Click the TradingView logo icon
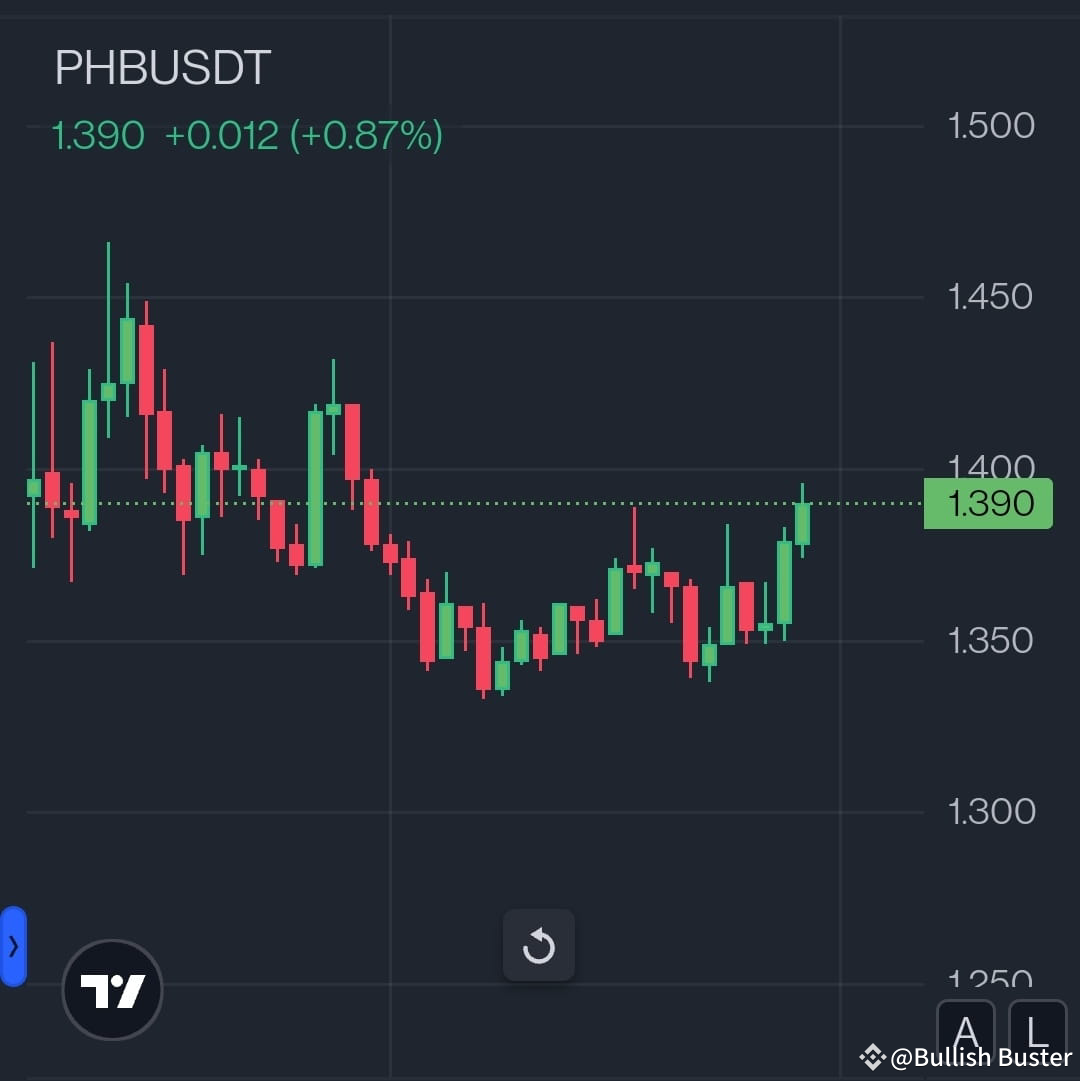Viewport: 1080px width, 1081px height. [x=112, y=988]
